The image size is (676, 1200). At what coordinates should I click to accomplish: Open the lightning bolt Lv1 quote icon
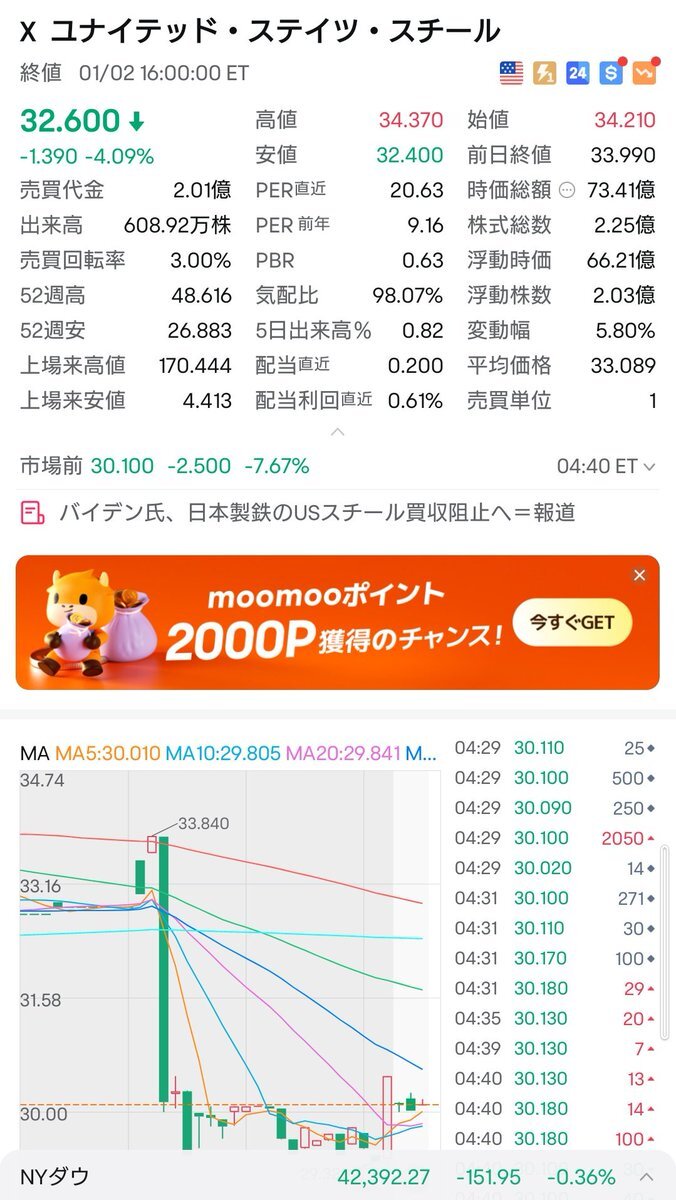tap(544, 73)
